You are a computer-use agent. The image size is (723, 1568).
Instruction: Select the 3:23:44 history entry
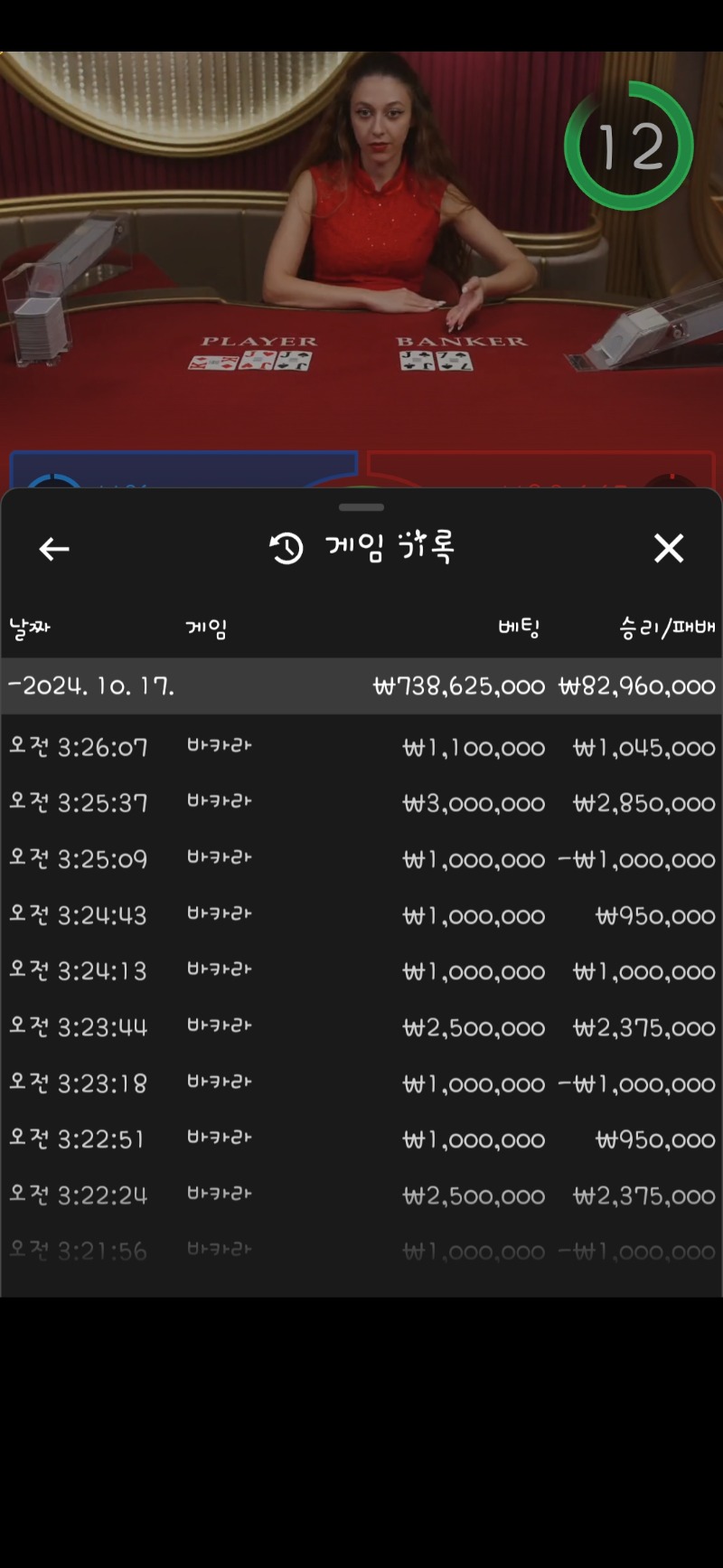pos(361,1028)
